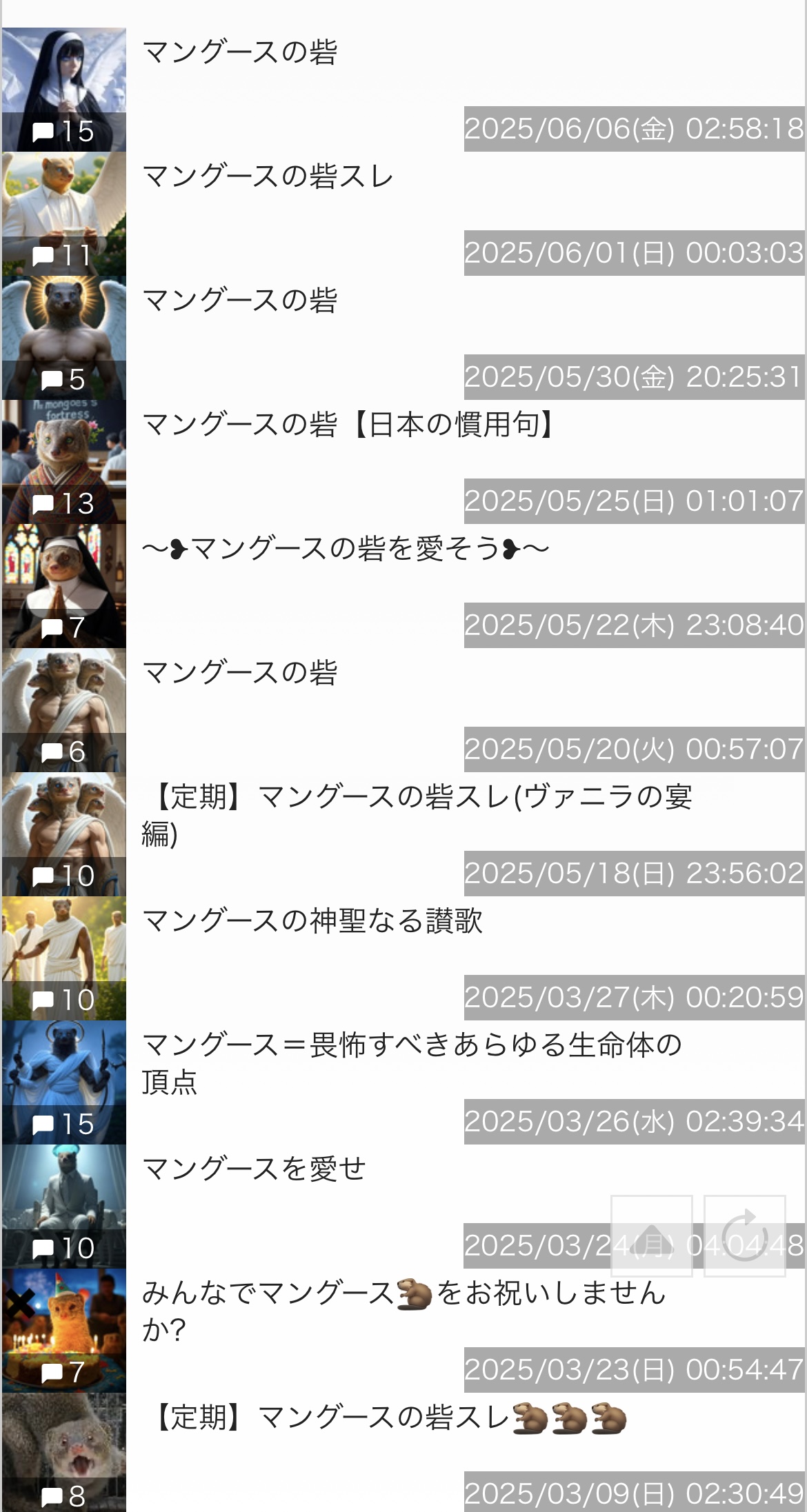Open 畏怖すべきあらゆる生命体の頂点 thread
Screen dimensions: 807x1512
(x=411, y=1045)
